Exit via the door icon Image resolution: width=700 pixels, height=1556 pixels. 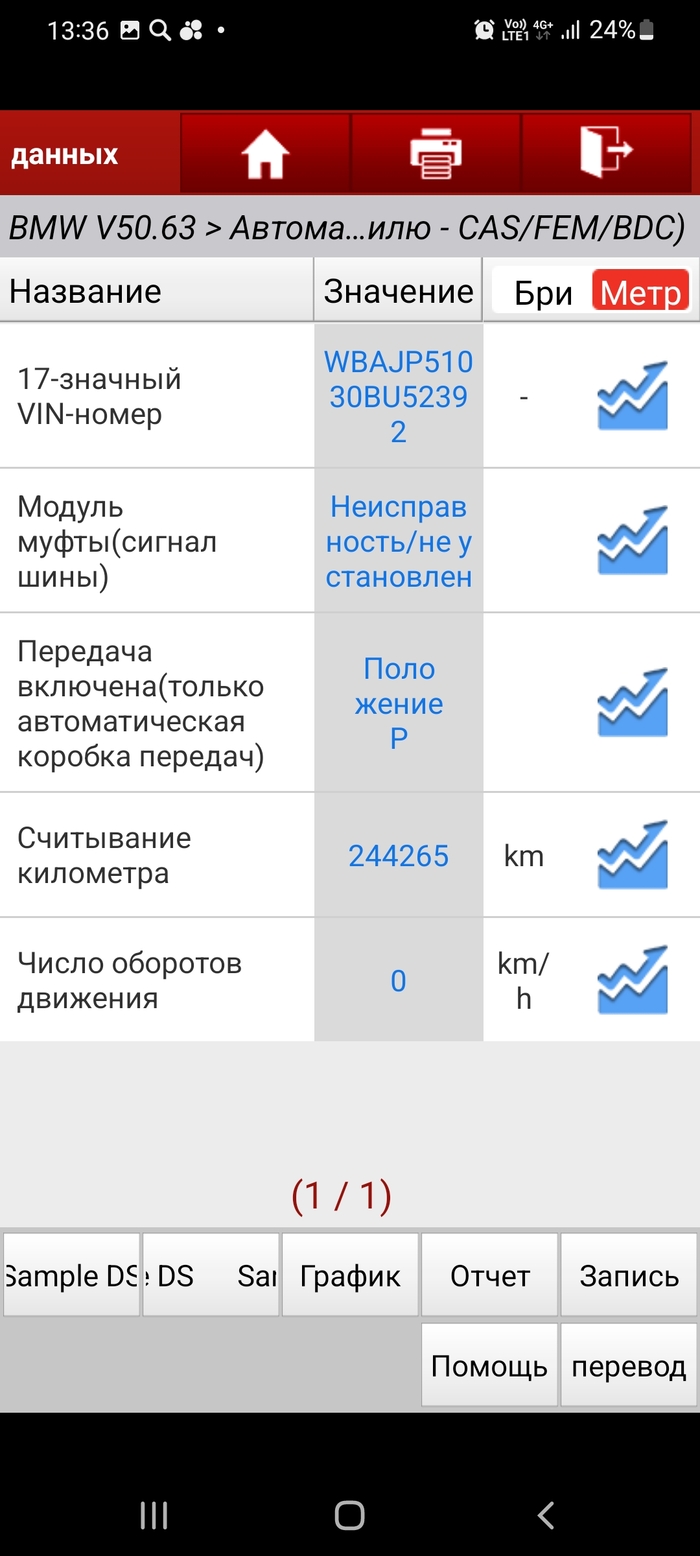(x=606, y=154)
